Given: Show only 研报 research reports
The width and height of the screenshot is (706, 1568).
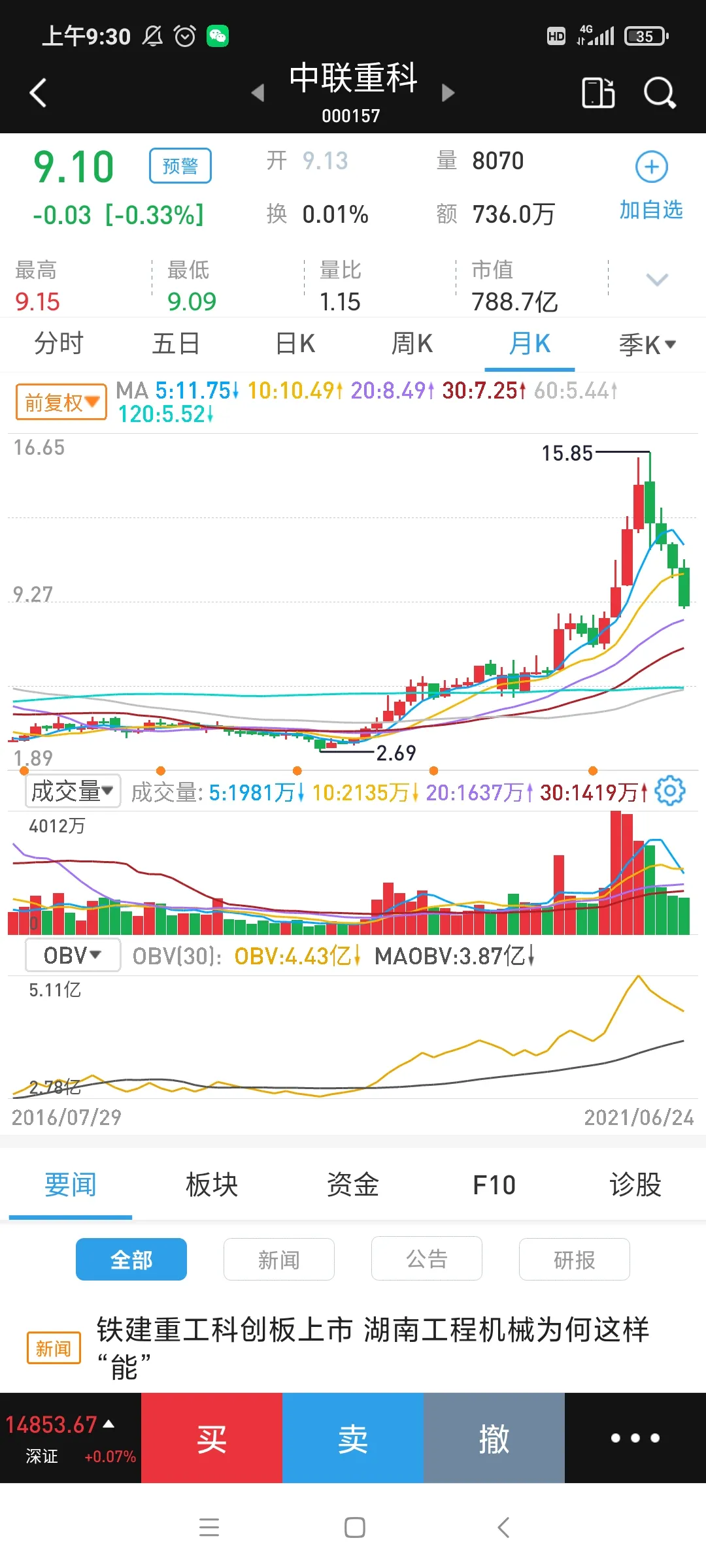Looking at the screenshot, I should pyautogui.click(x=575, y=1259).
